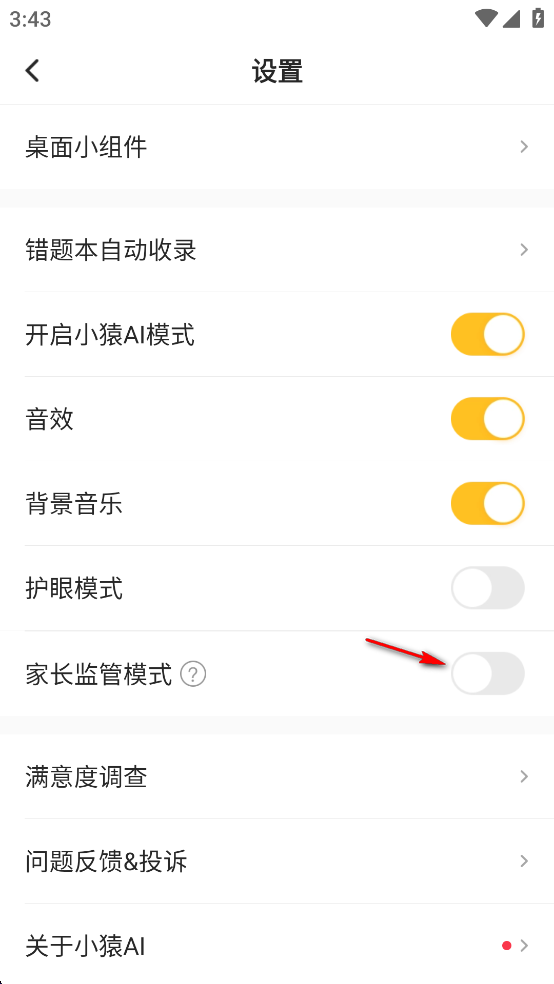The width and height of the screenshot is (554, 984).
Task: Turn on 家长监管模式 toggle
Action: click(487, 673)
